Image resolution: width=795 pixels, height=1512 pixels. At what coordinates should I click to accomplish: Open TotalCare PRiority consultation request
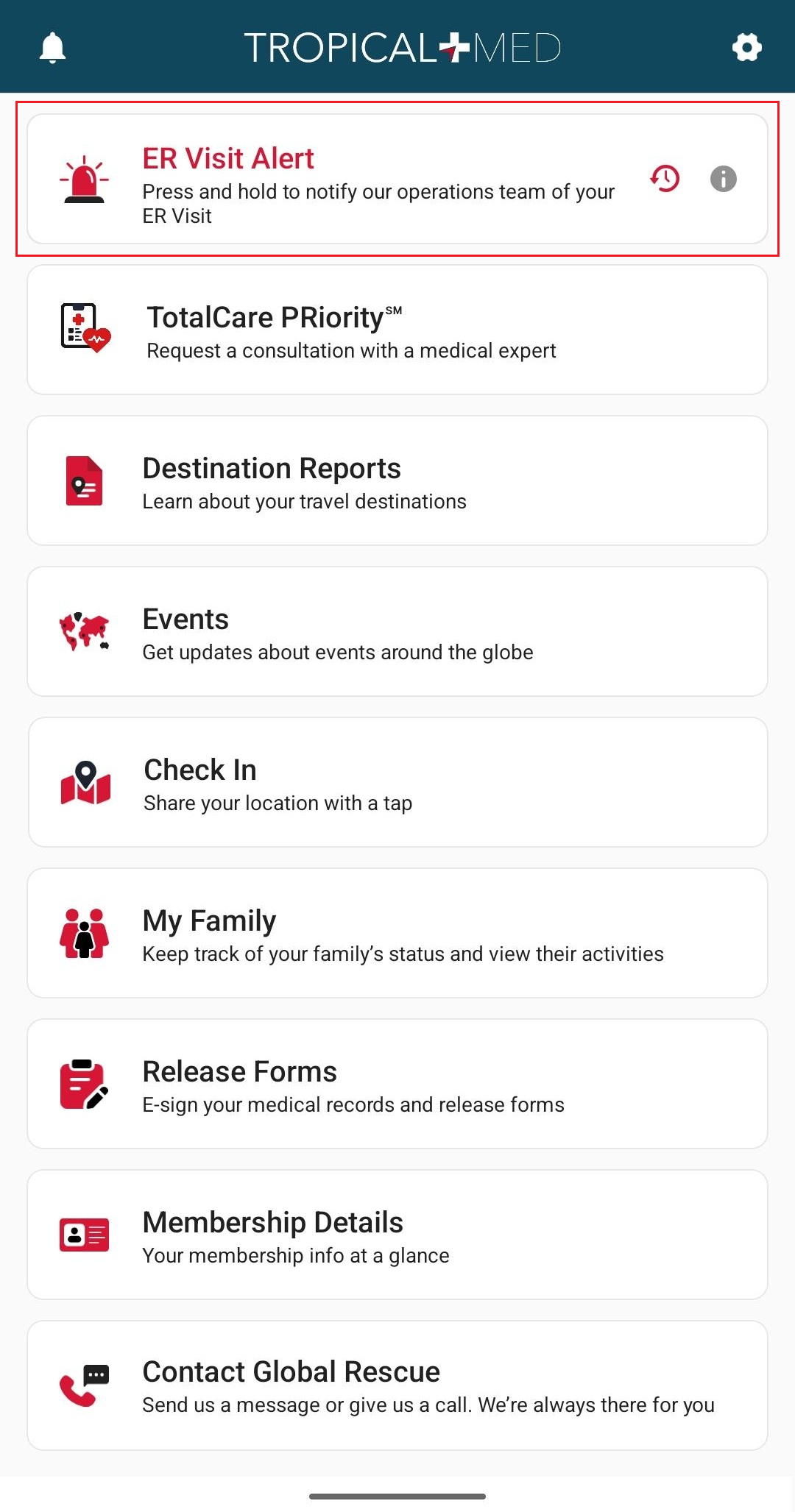pos(397,330)
